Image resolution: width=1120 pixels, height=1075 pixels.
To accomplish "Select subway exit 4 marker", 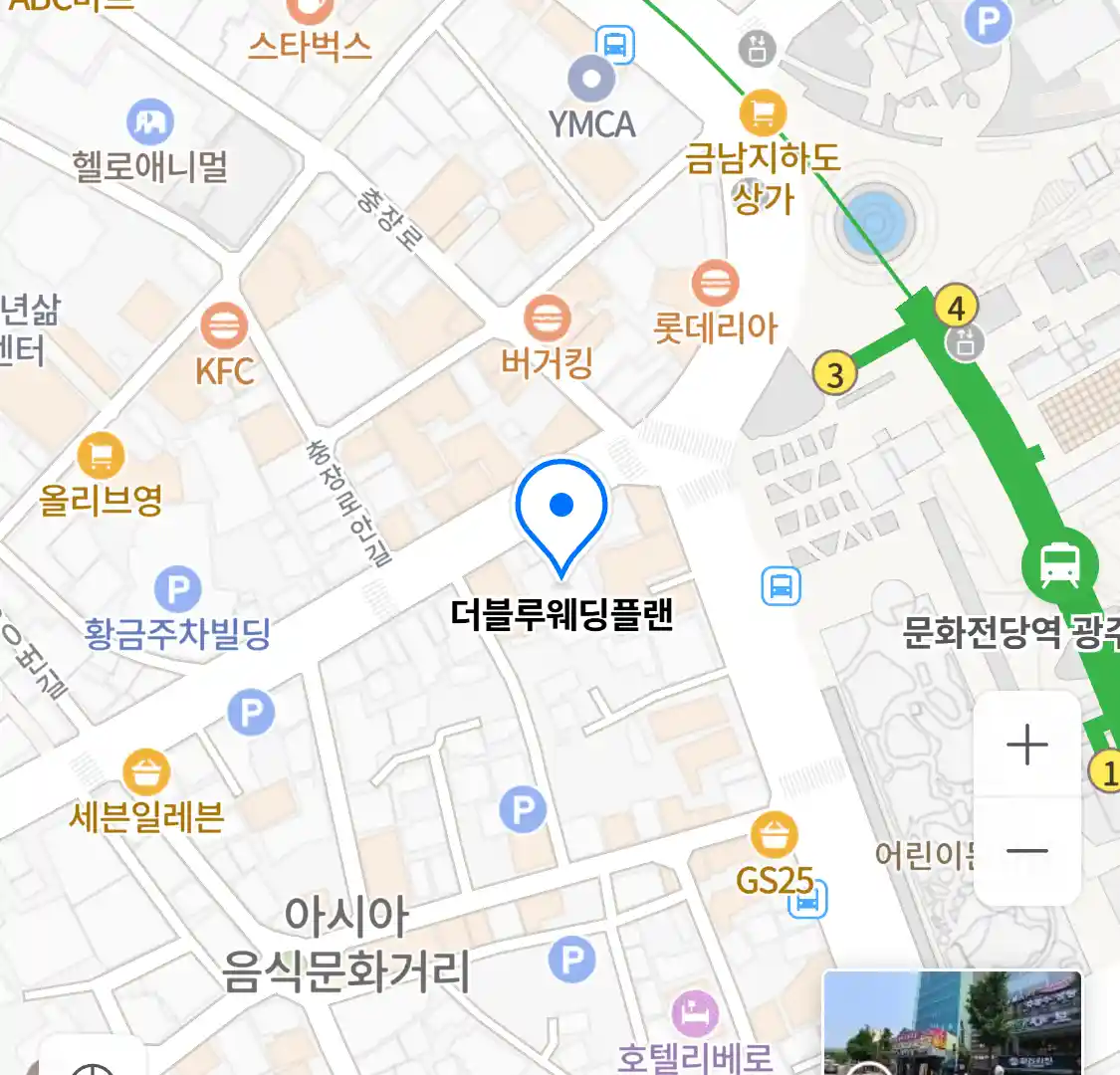I will (956, 308).
